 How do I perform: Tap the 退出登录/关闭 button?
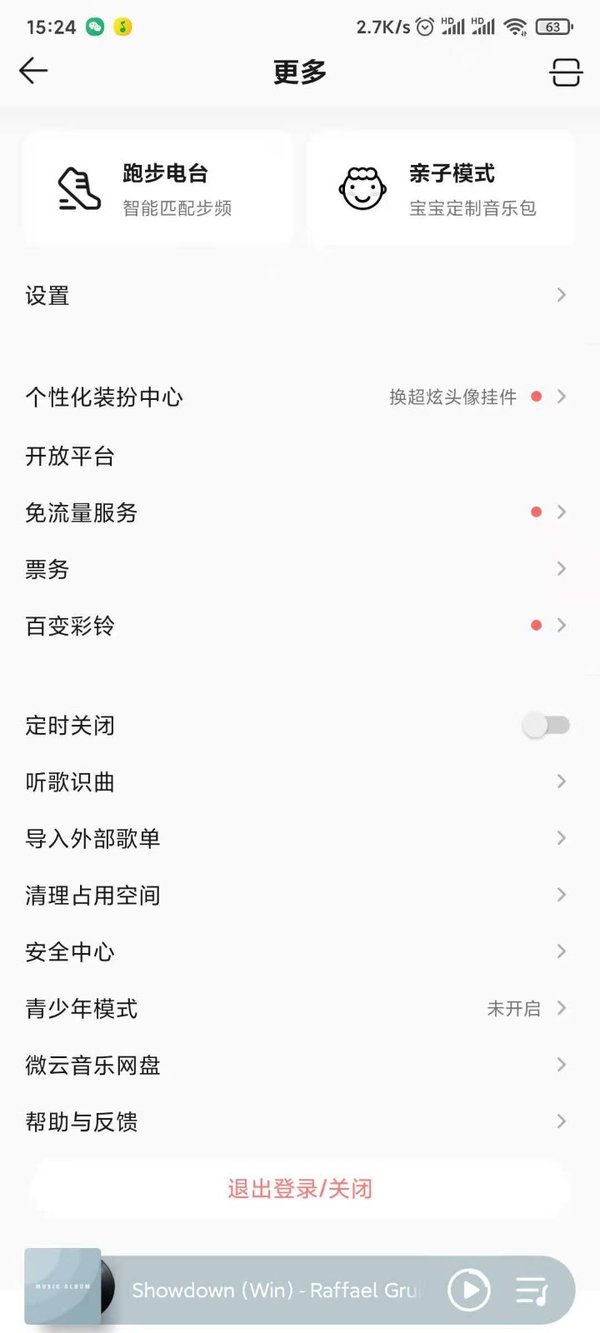[300, 1189]
